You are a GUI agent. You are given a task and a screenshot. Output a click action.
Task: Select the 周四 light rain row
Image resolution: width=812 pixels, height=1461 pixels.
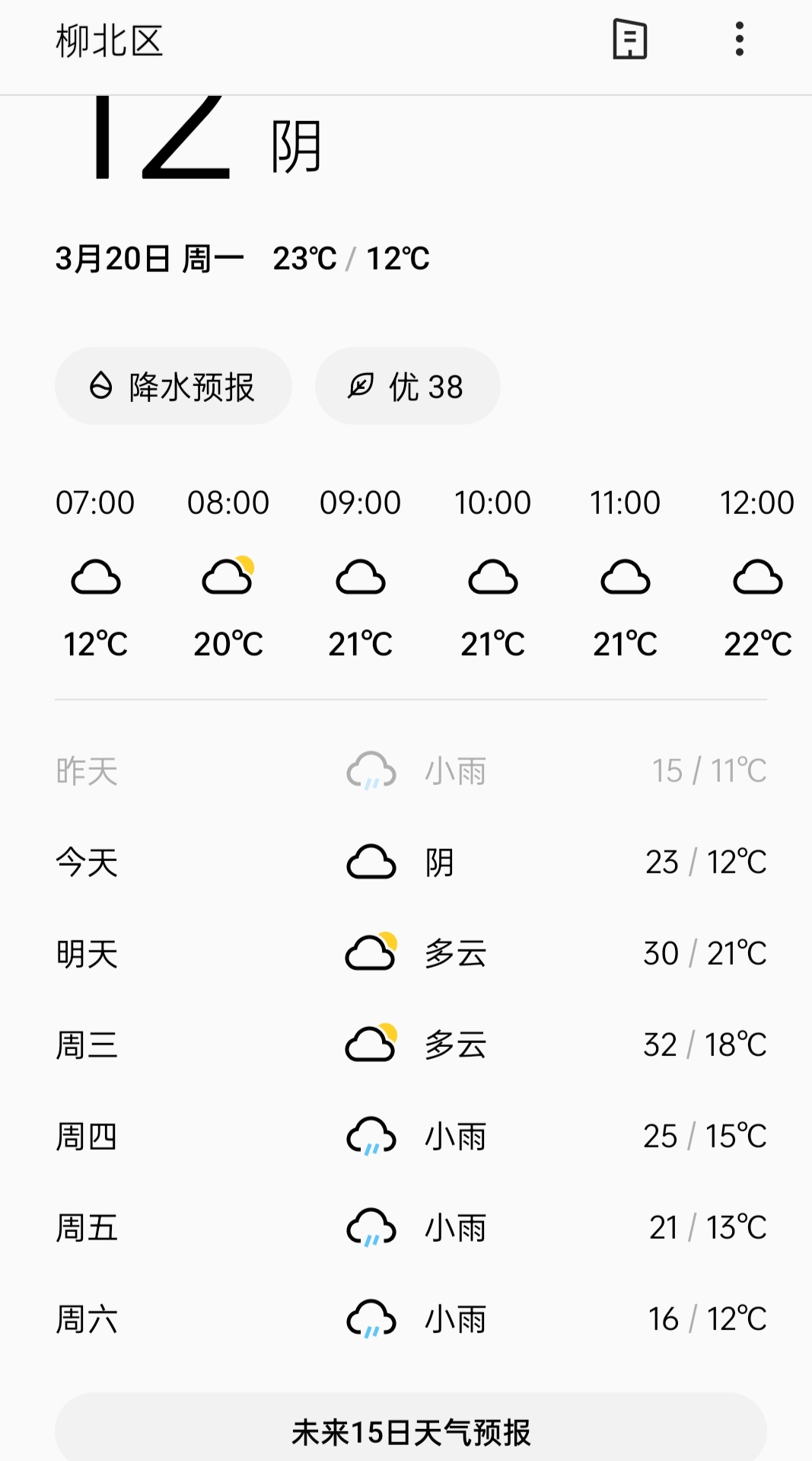(x=406, y=1136)
